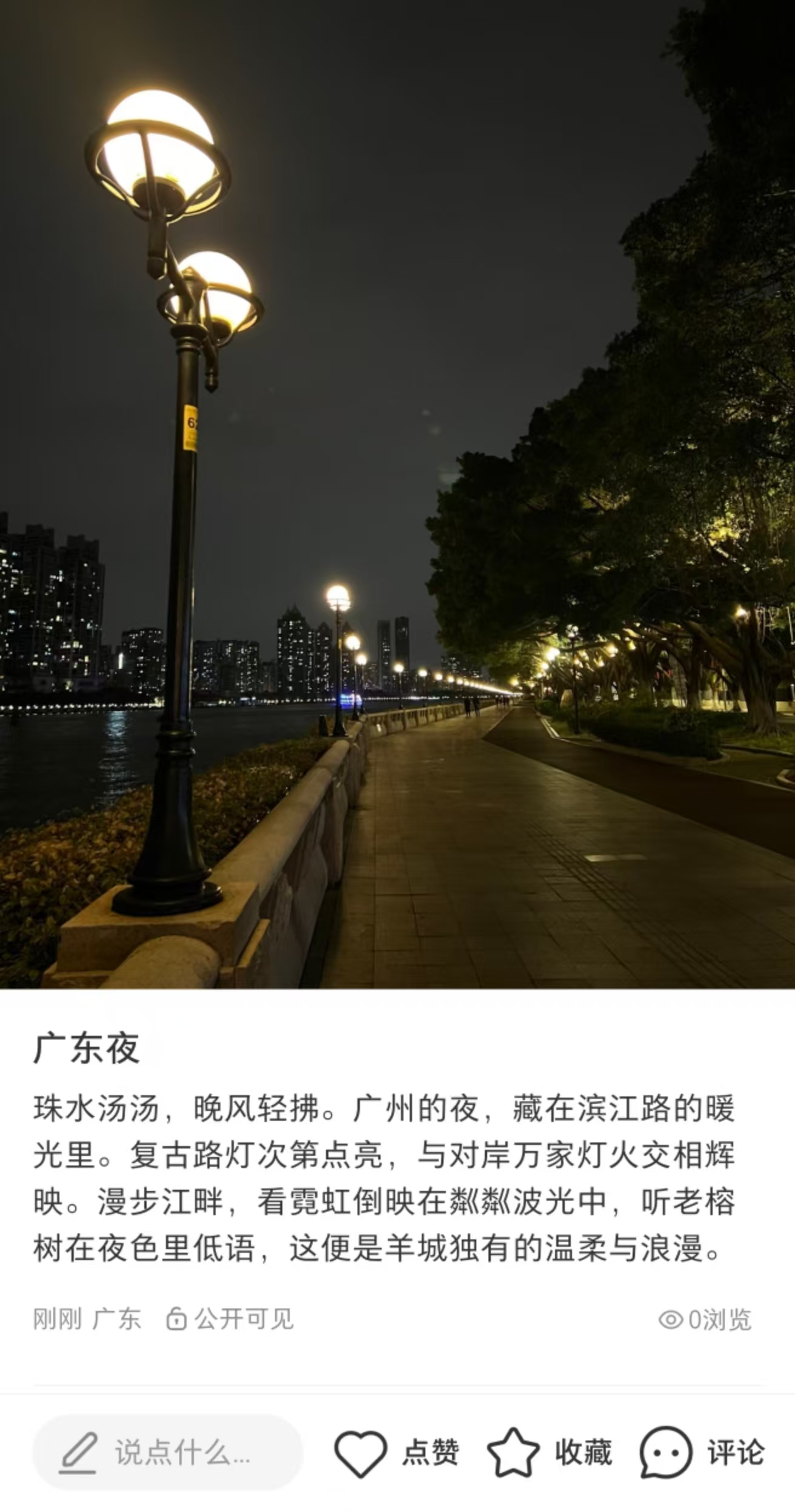View the night street photo fullscreen
This screenshot has width=795, height=1512.
point(397,494)
